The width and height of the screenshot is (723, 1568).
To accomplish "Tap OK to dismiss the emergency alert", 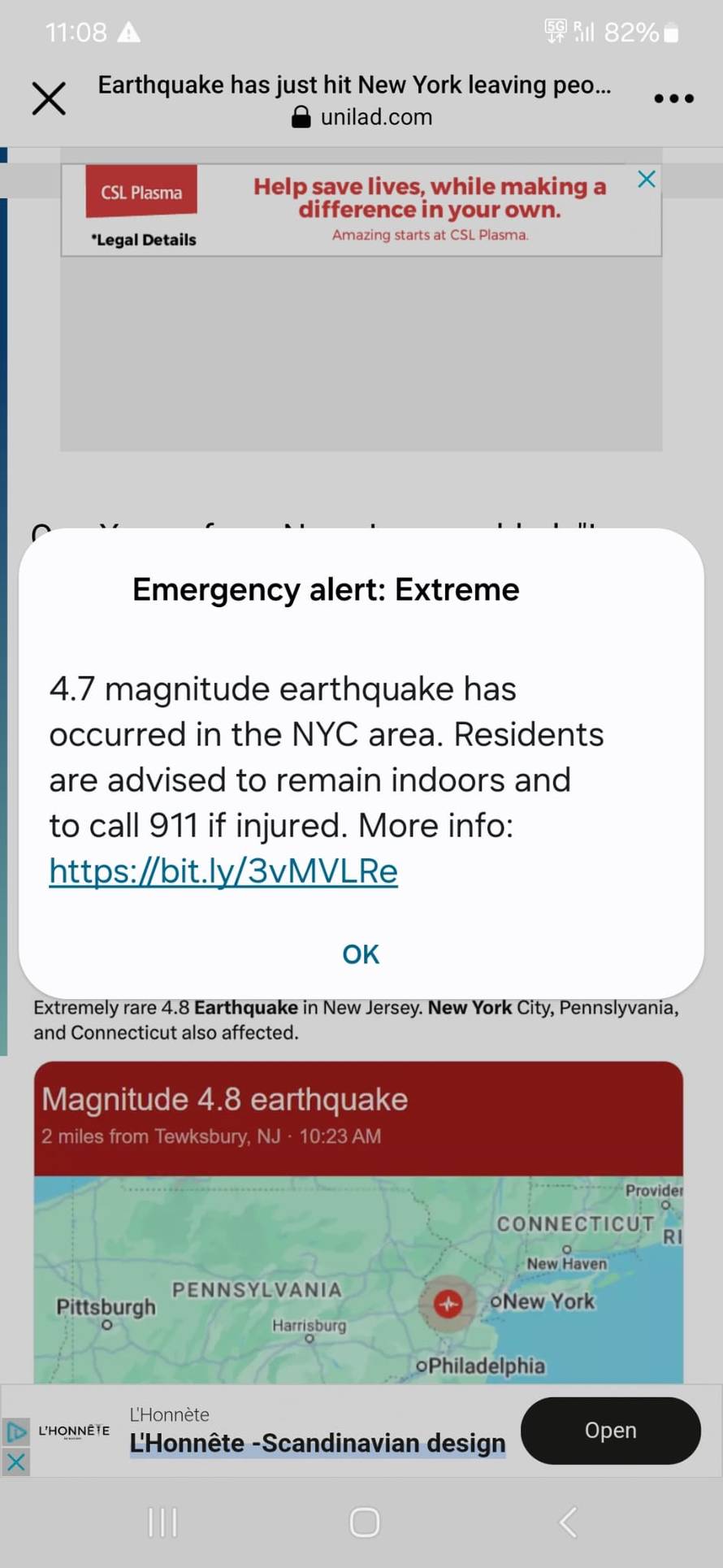I will pyautogui.click(x=361, y=954).
